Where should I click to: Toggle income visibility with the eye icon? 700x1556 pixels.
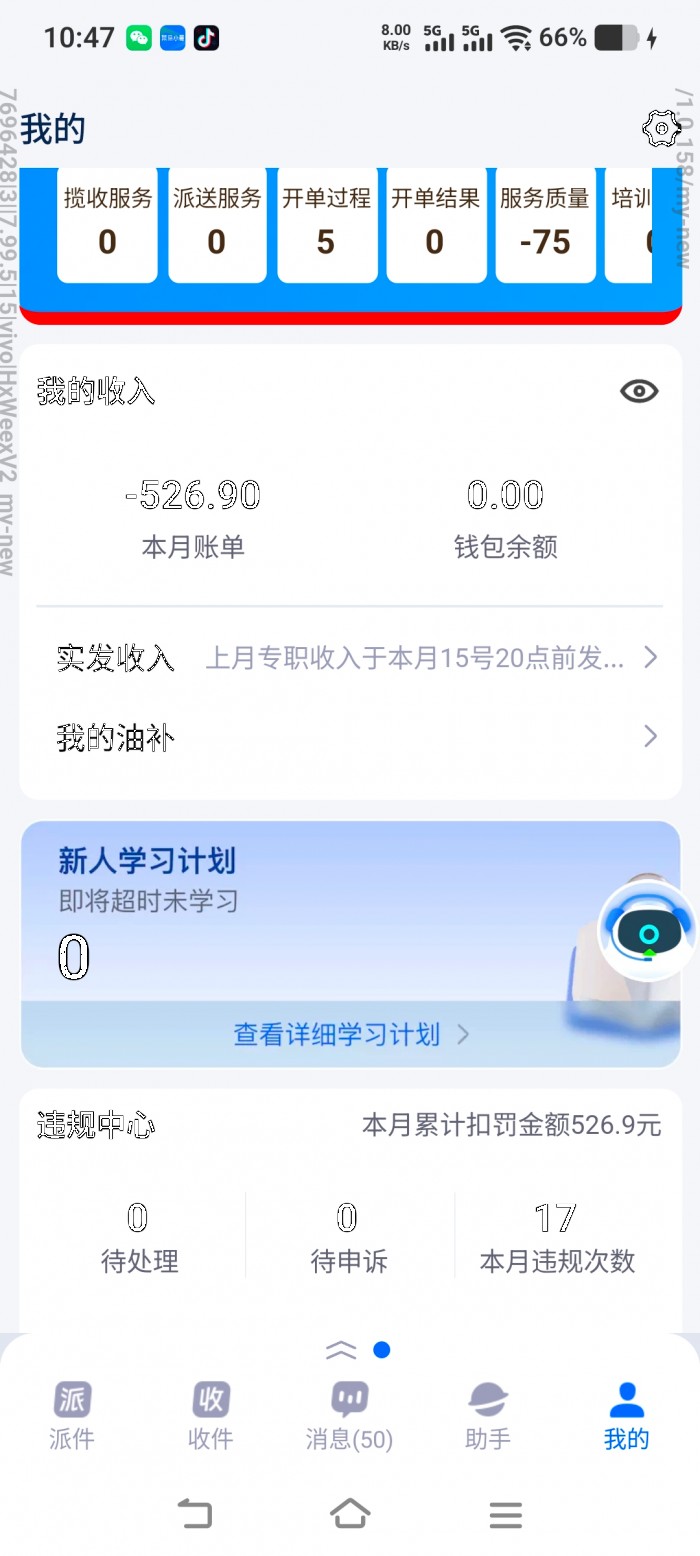pyautogui.click(x=639, y=391)
